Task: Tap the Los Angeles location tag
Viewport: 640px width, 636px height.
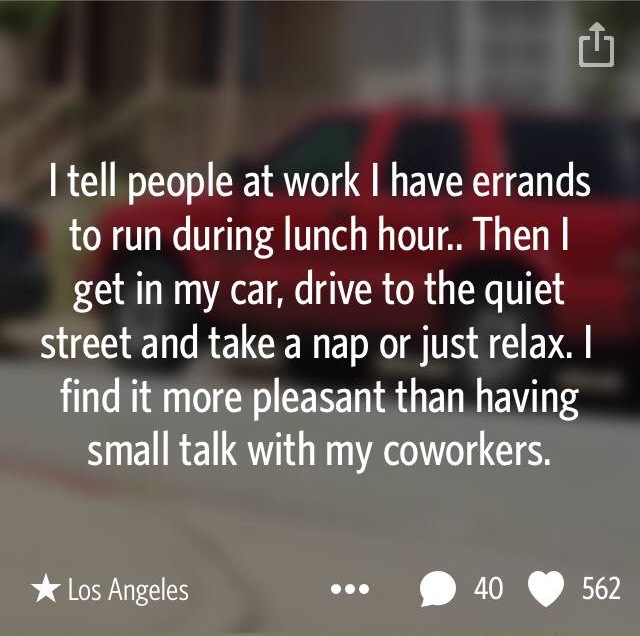Action: click(110, 590)
